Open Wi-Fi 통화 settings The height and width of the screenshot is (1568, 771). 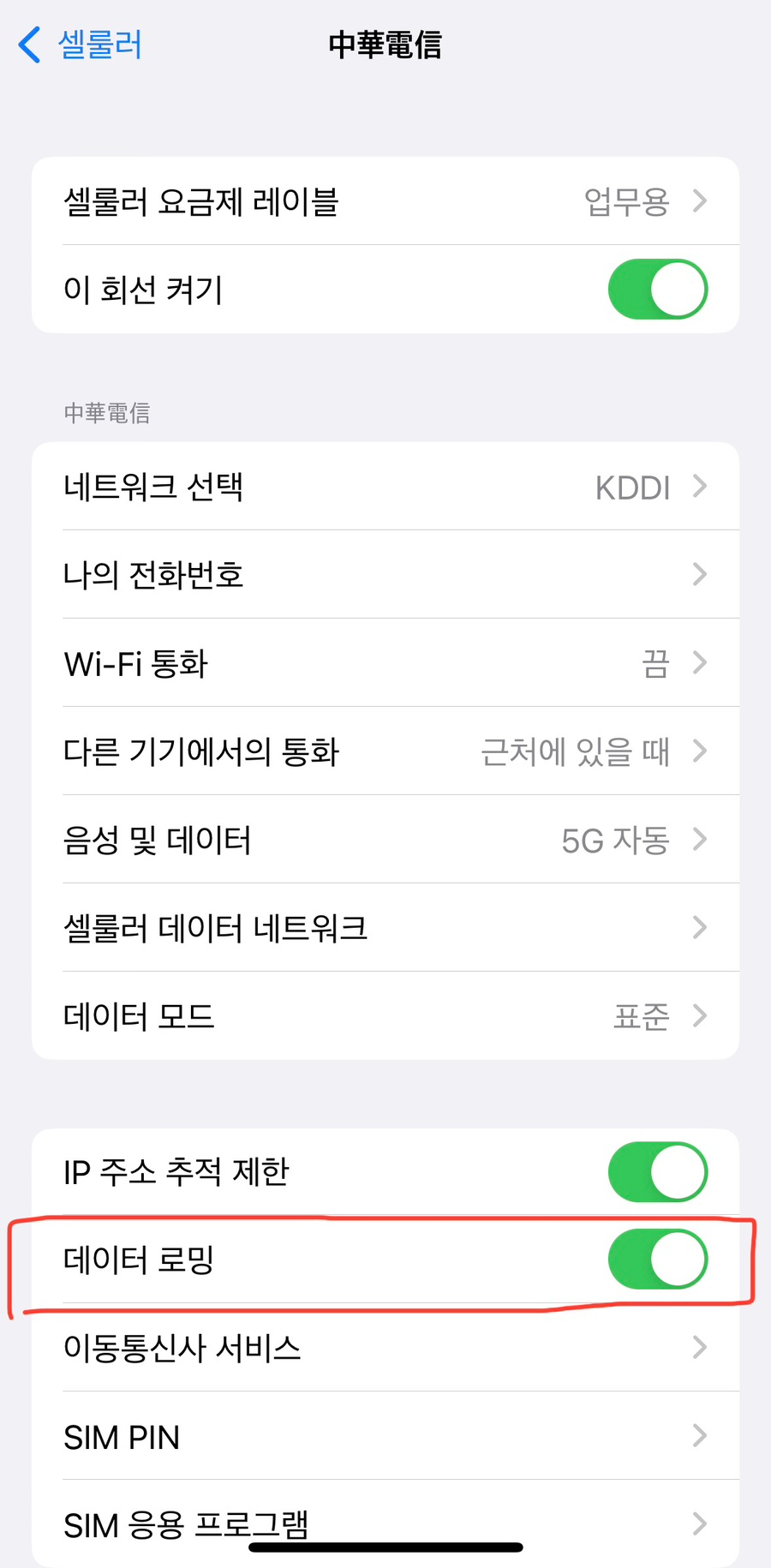385,663
